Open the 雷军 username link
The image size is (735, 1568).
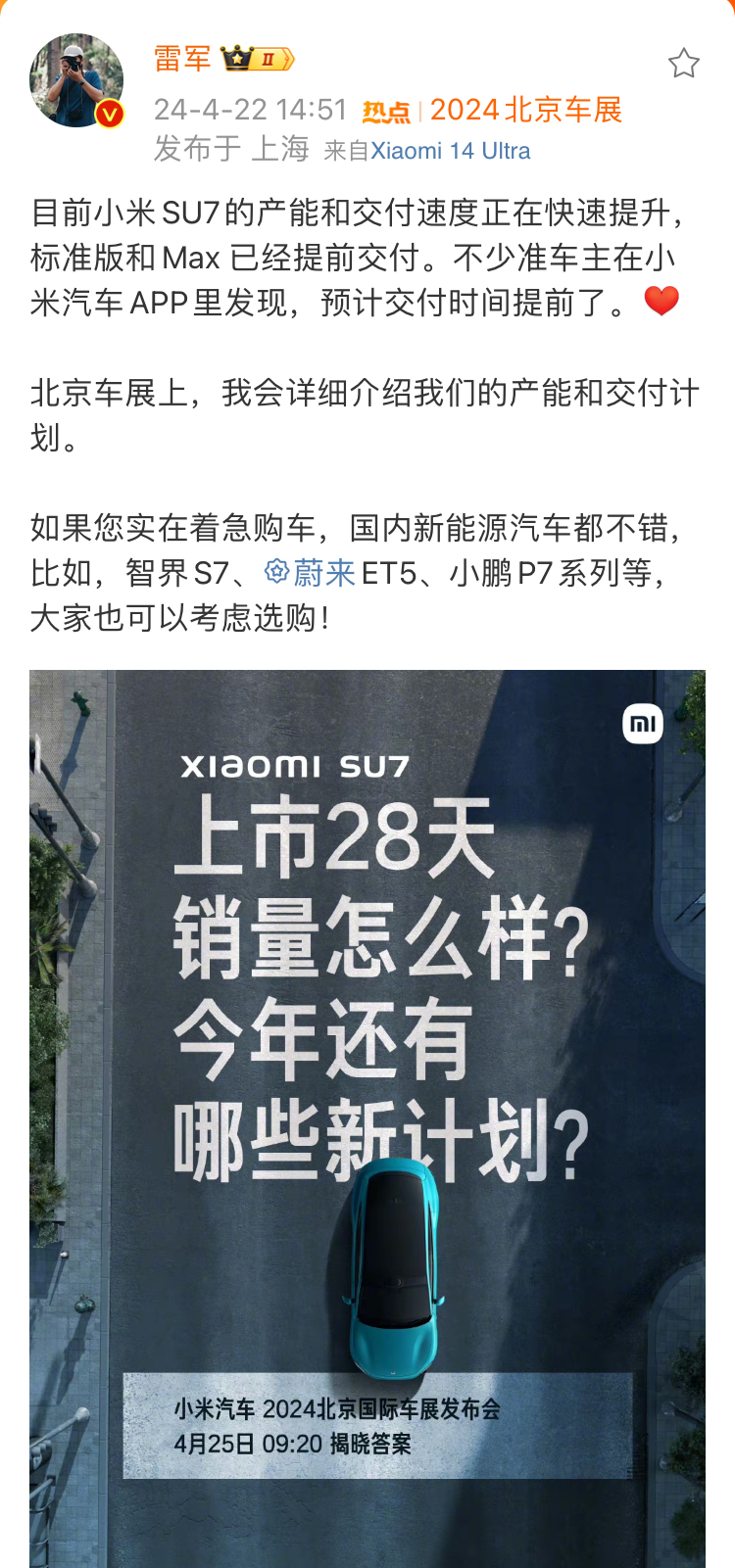pos(182,59)
